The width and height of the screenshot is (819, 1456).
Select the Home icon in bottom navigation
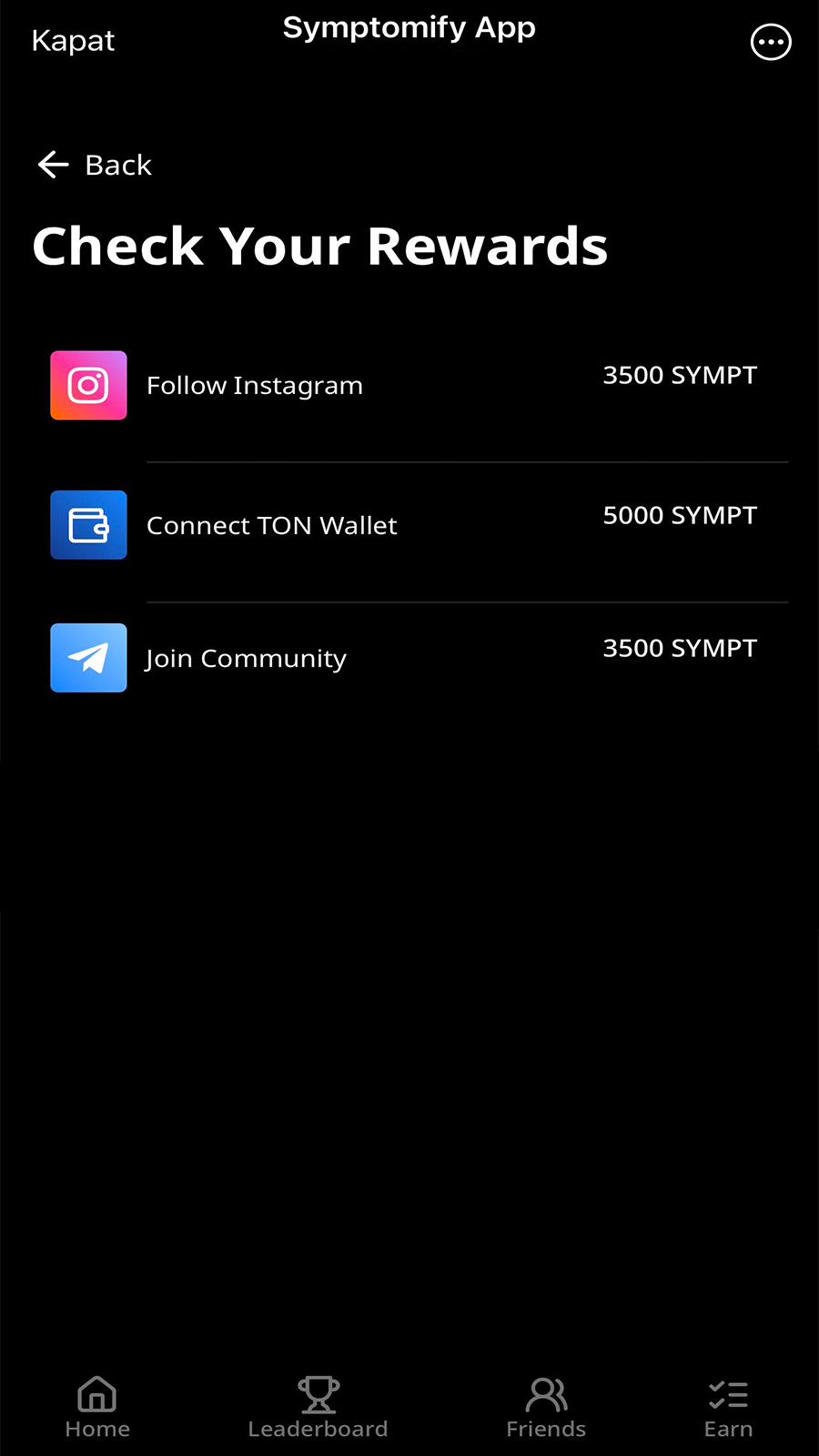pyautogui.click(x=96, y=1394)
